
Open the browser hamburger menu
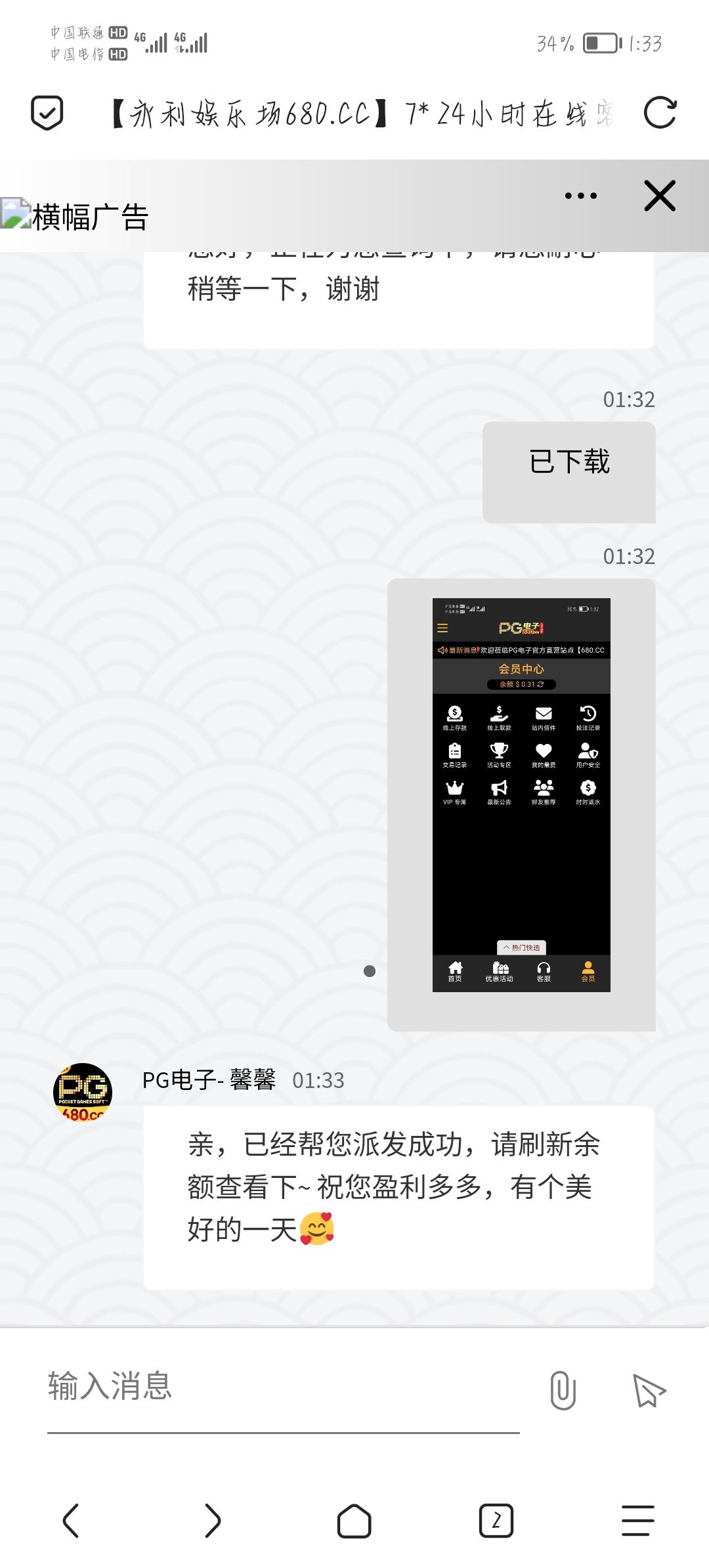click(x=638, y=1521)
